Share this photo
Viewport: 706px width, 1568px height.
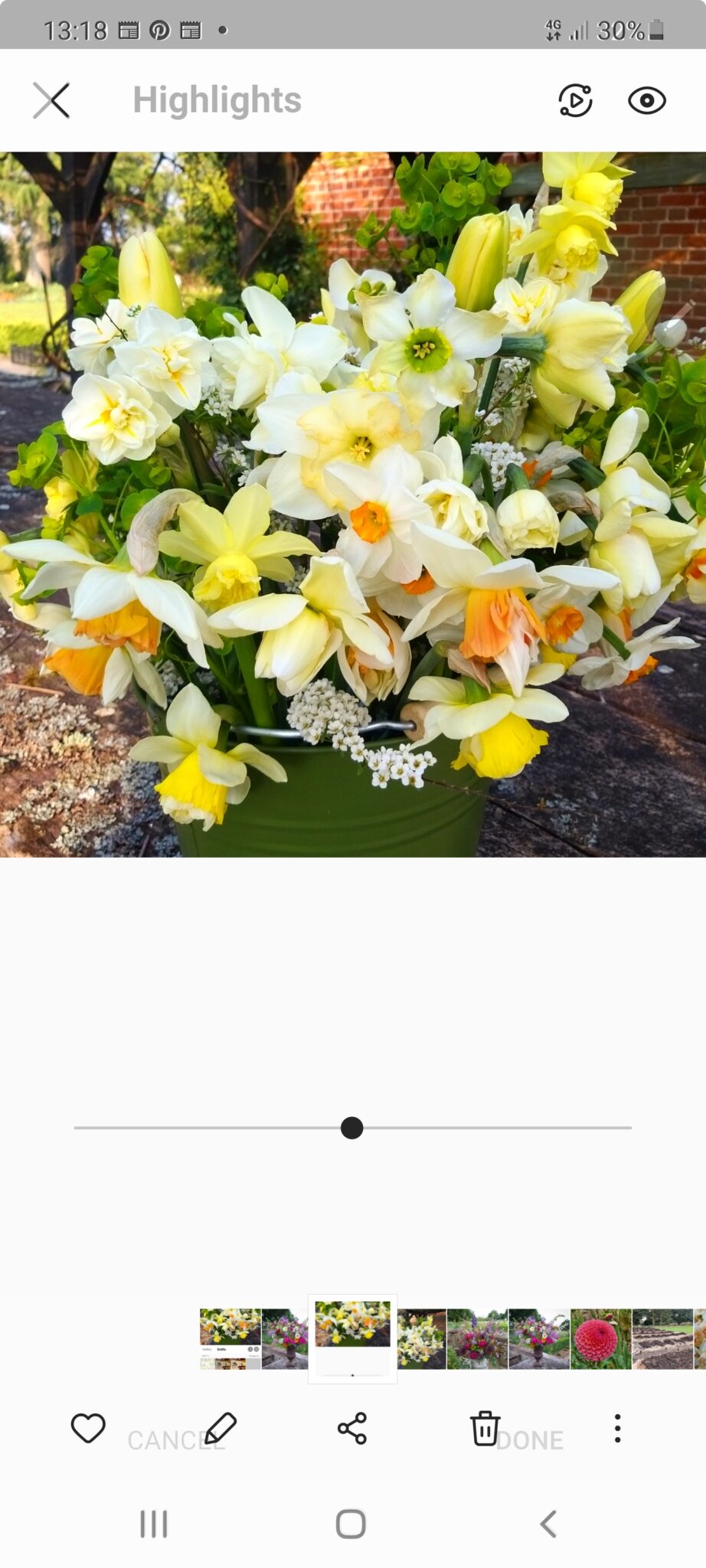pyautogui.click(x=352, y=1428)
